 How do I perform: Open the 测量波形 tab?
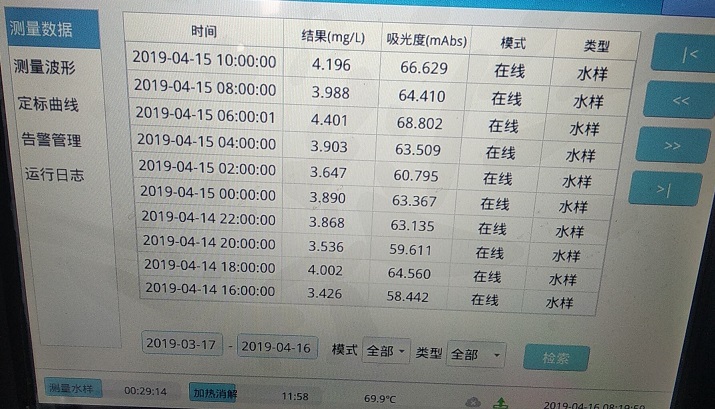pos(44,67)
